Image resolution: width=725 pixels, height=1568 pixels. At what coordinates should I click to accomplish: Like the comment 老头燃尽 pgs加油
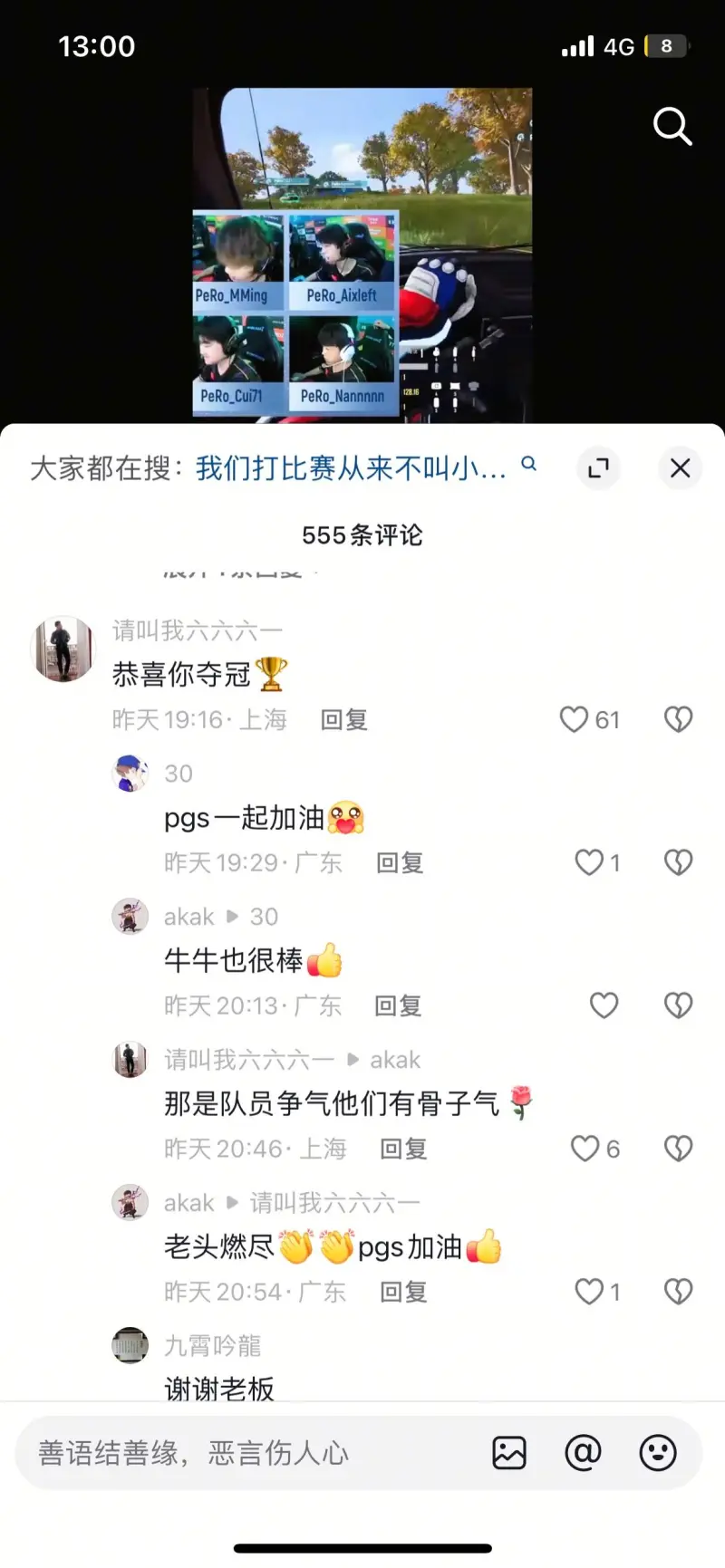590,1292
